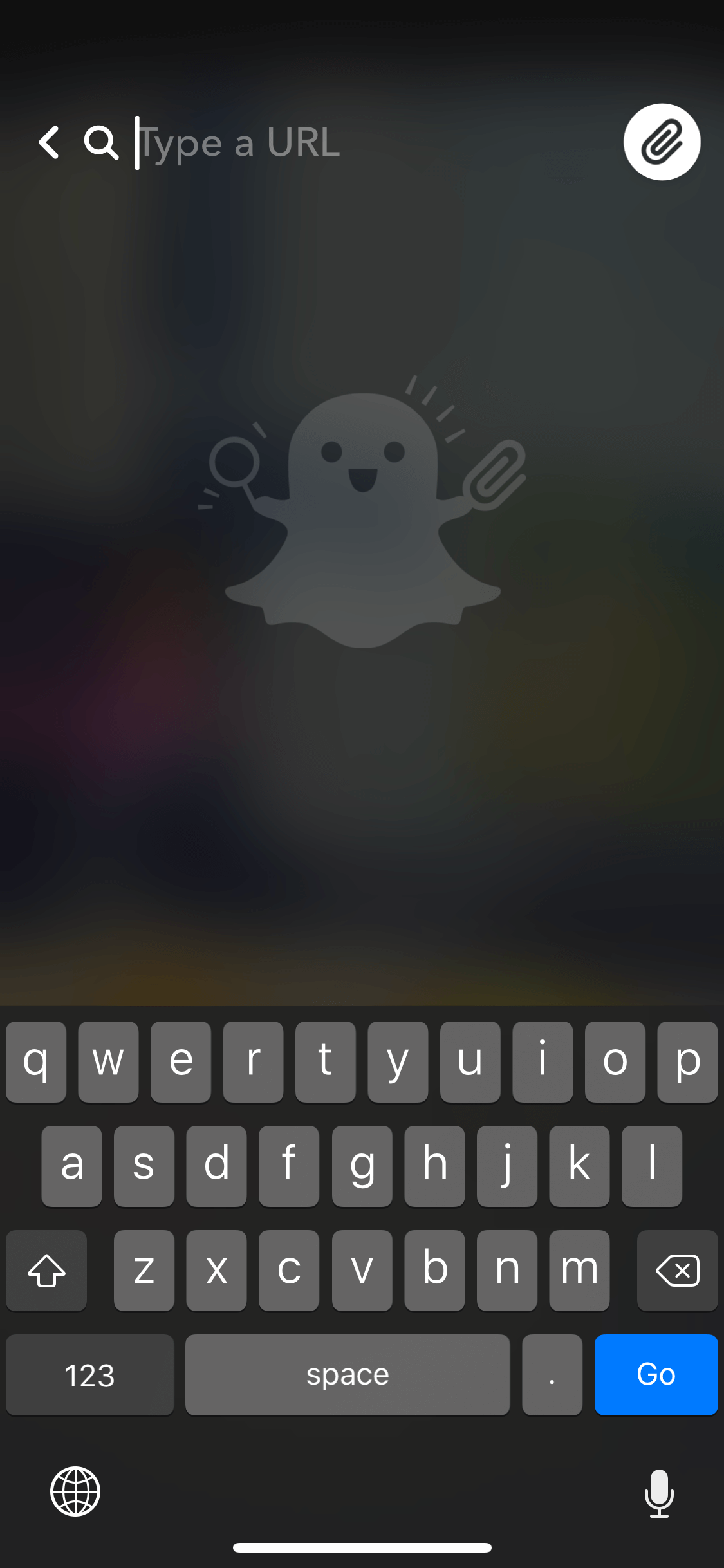
Task: Tap the paperclip attach link button
Action: pyautogui.click(x=662, y=142)
